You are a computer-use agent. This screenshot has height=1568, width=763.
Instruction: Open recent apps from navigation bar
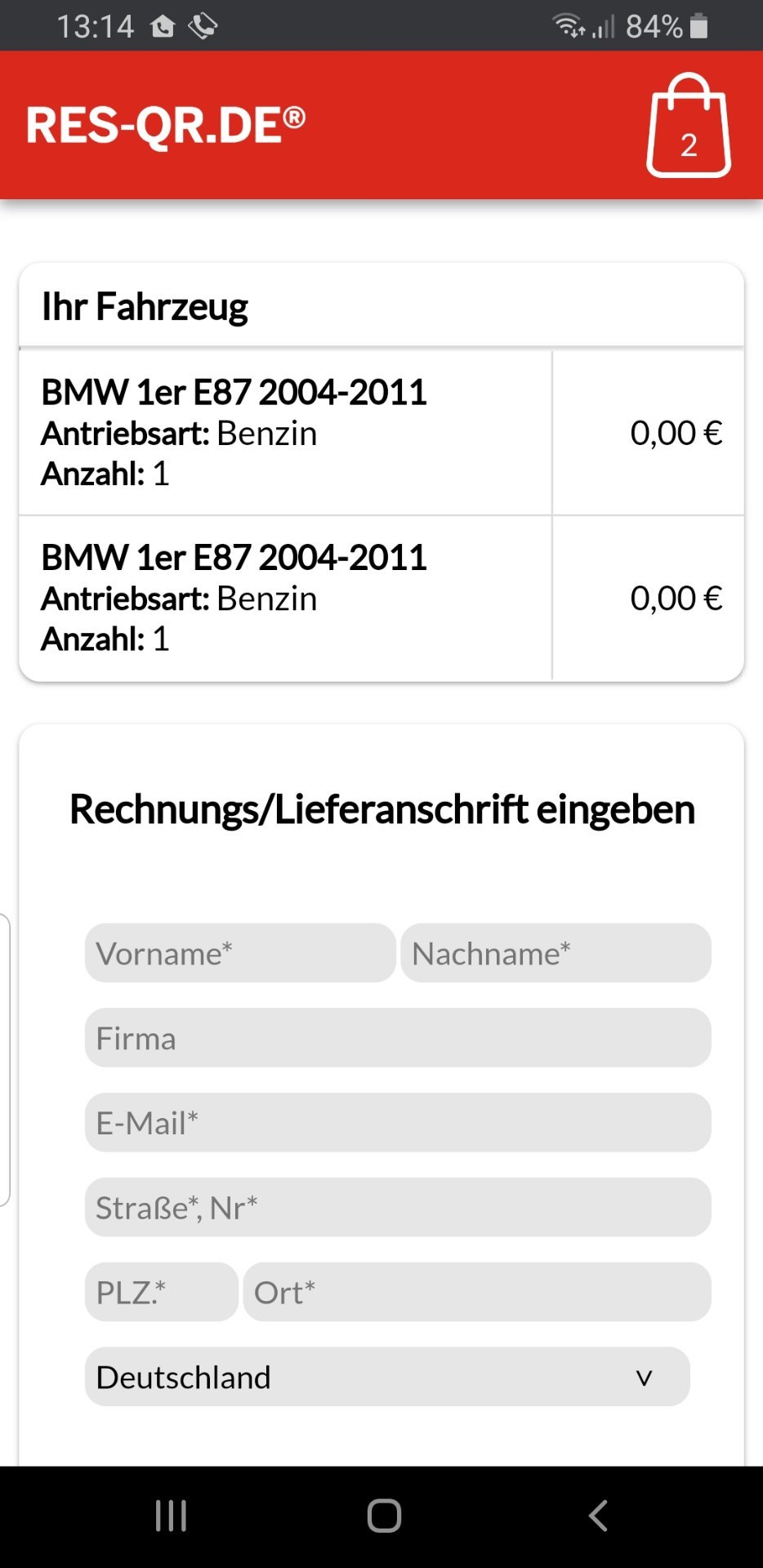click(x=171, y=1516)
